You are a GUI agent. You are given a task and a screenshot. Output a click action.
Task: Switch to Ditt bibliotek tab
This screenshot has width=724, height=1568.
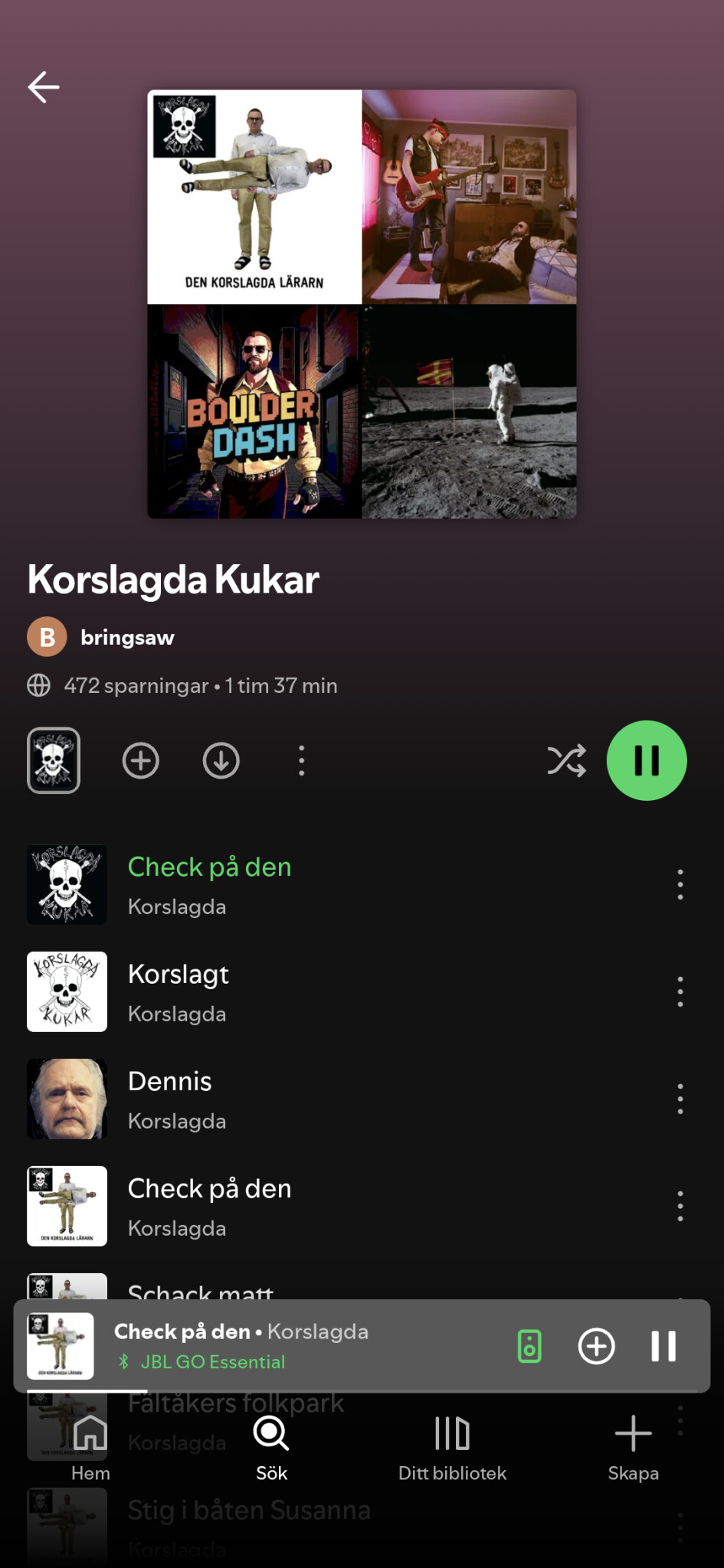452,1446
